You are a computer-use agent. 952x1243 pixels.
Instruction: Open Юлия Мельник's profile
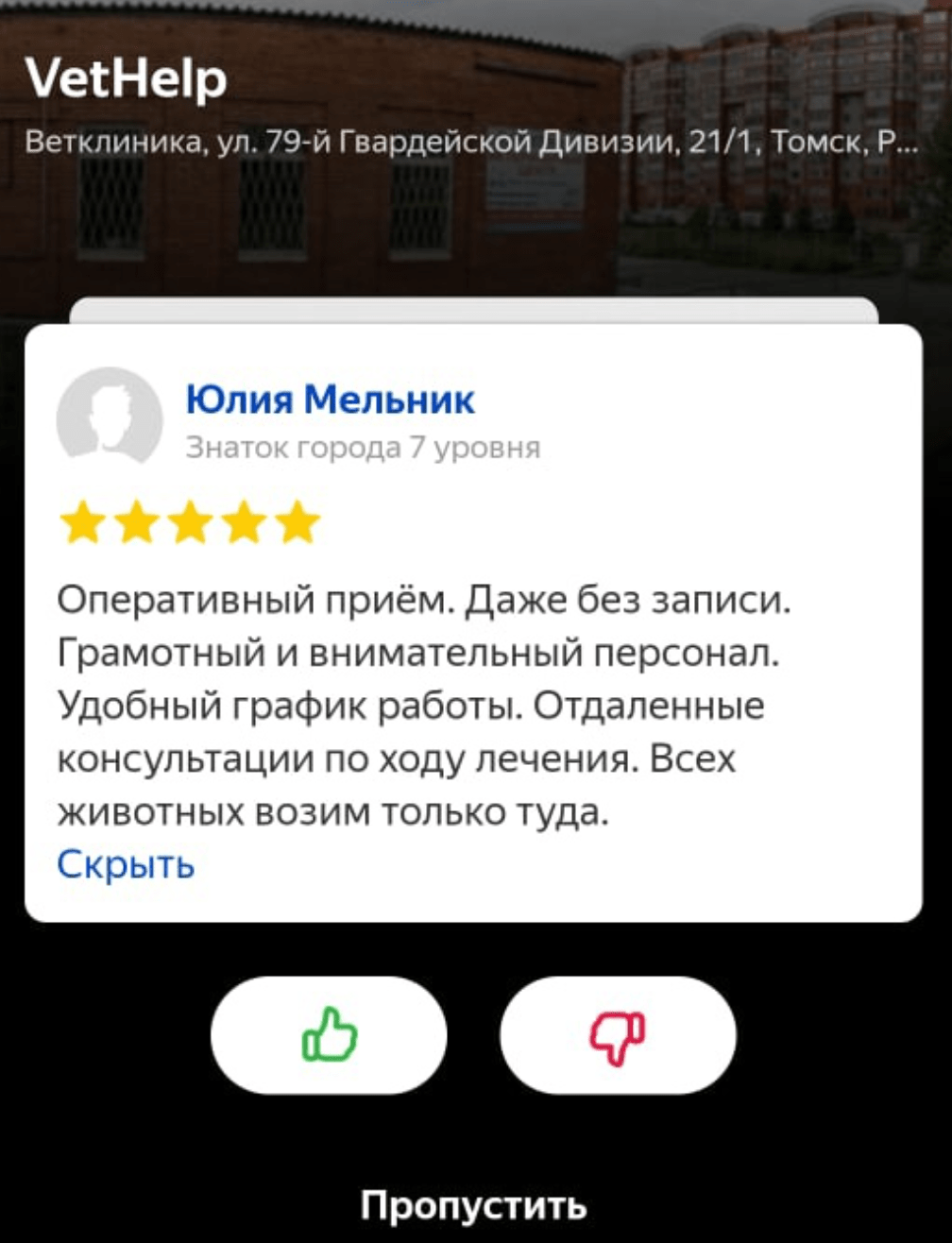(330, 400)
